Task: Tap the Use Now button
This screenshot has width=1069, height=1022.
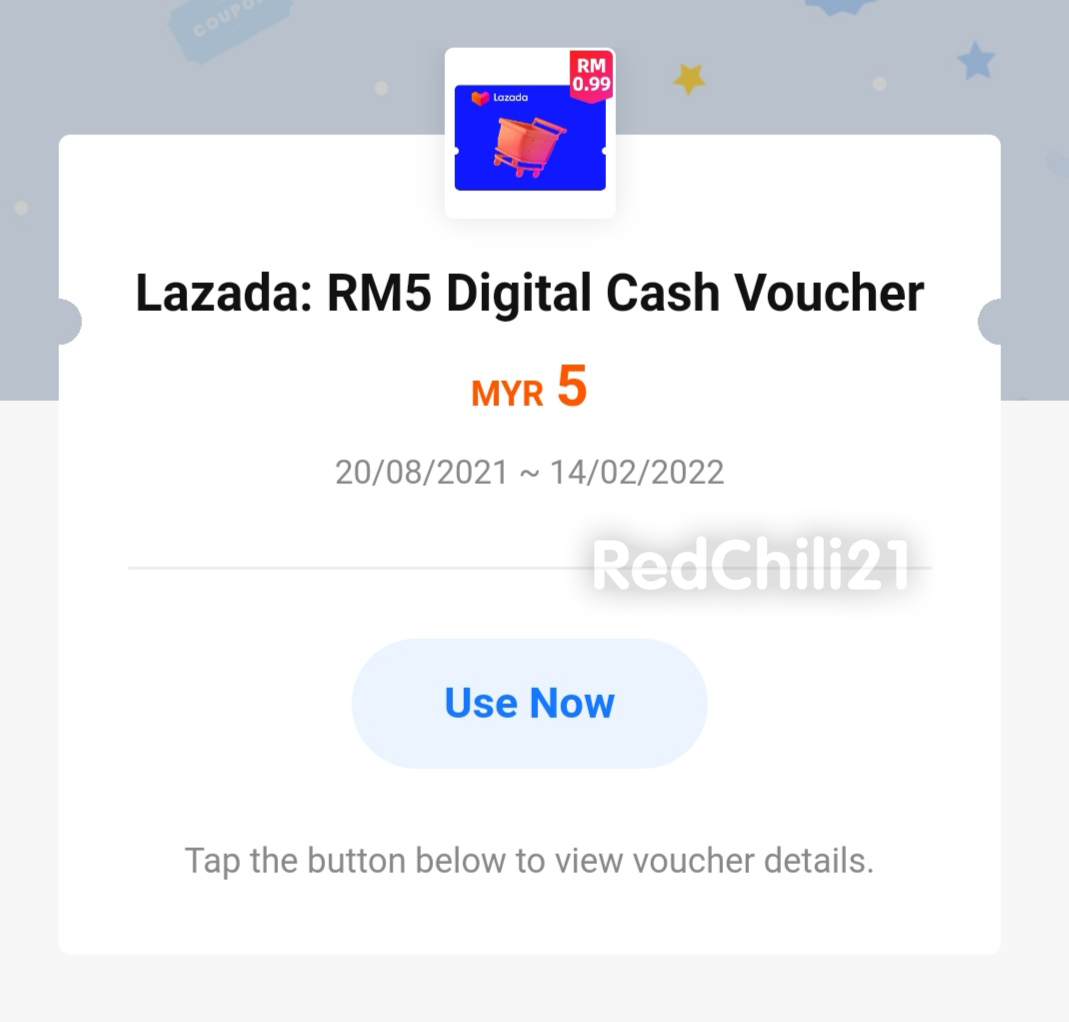Action: [529, 703]
